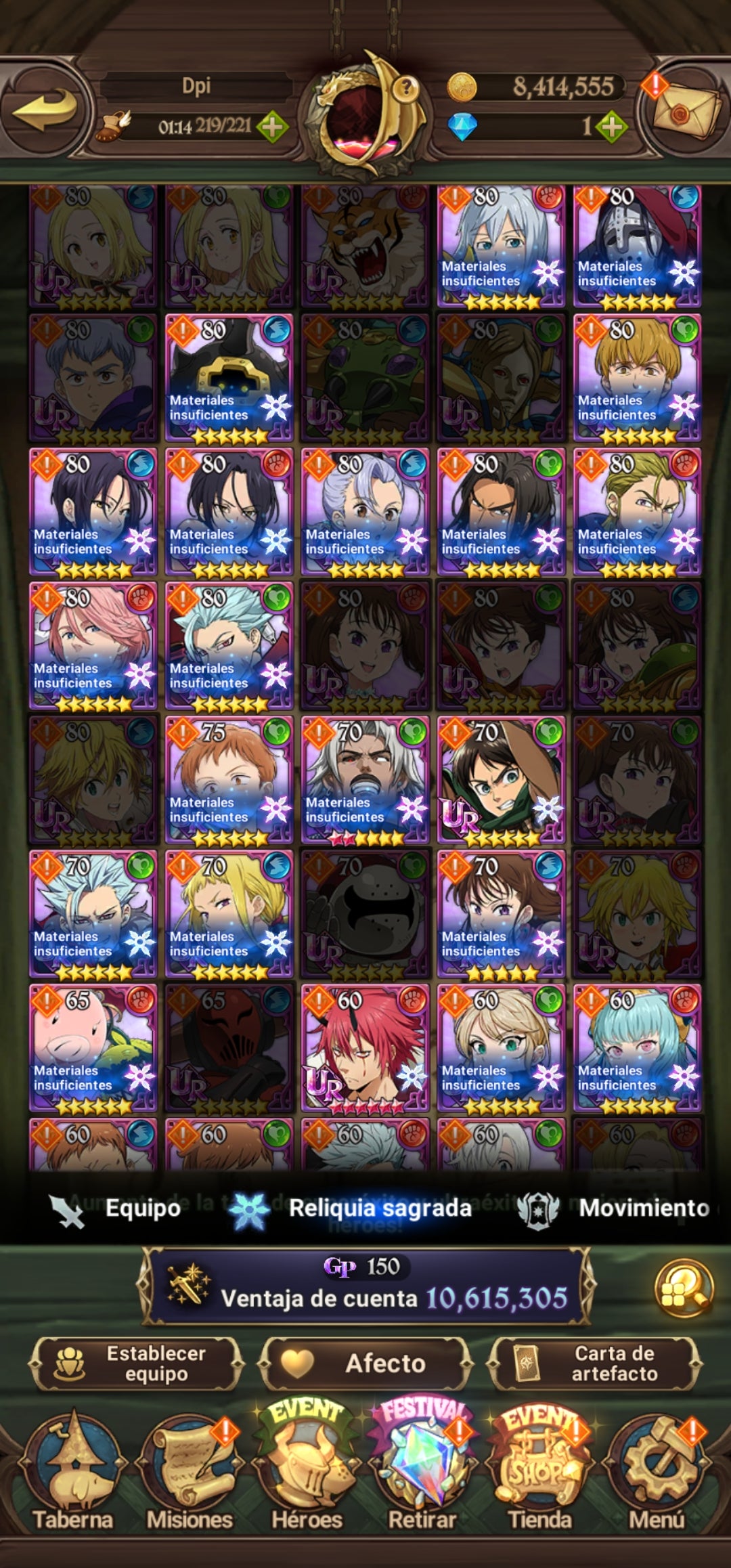
Task: Open Ventaja de cuenta banner
Action: click(x=365, y=1285)
